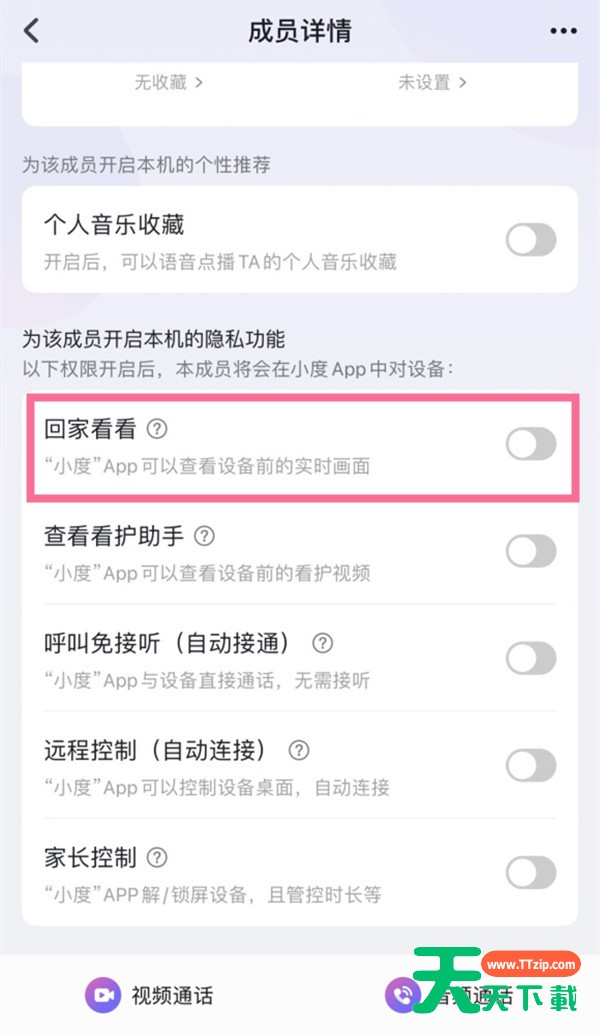Switch on 远程控制 (自动连接)
Image resolution: width=600 pixels, height=1035 pixels.
tap(531, 765)
